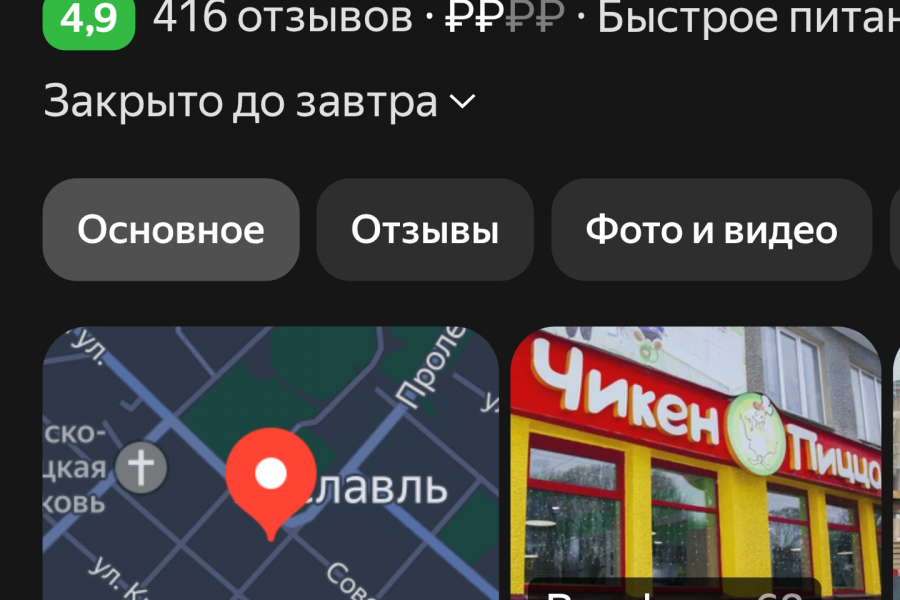Open the Фото и видео tab
The image size is (900, 600).
(x=711, y=230)
